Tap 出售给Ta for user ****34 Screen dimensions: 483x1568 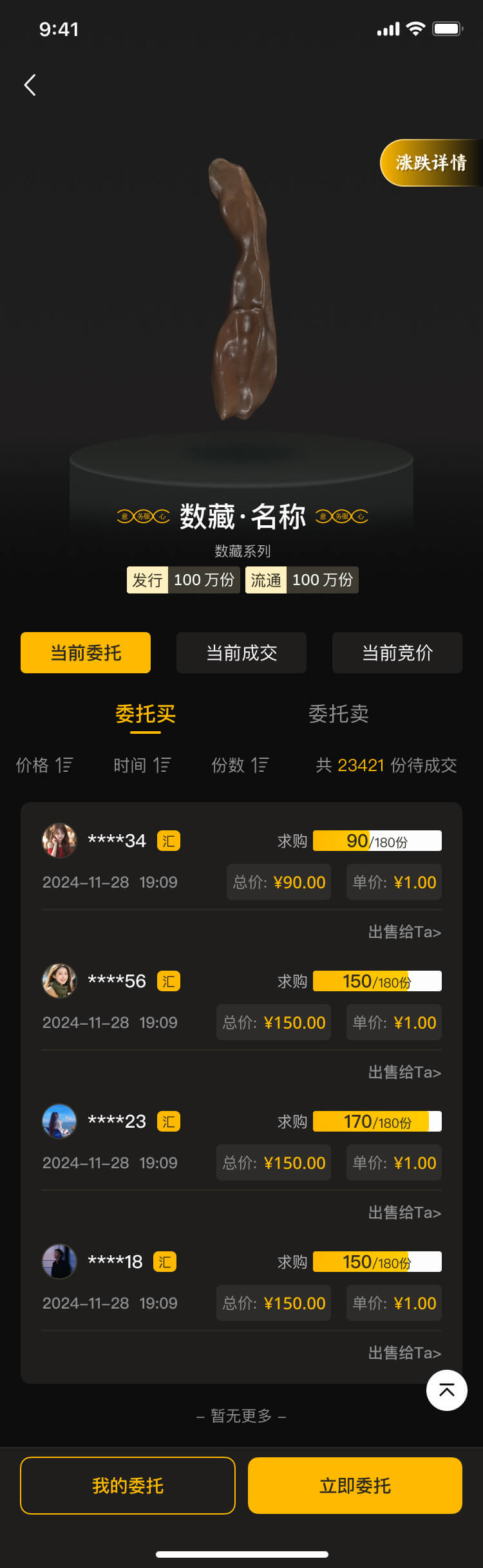click(404, 932)
